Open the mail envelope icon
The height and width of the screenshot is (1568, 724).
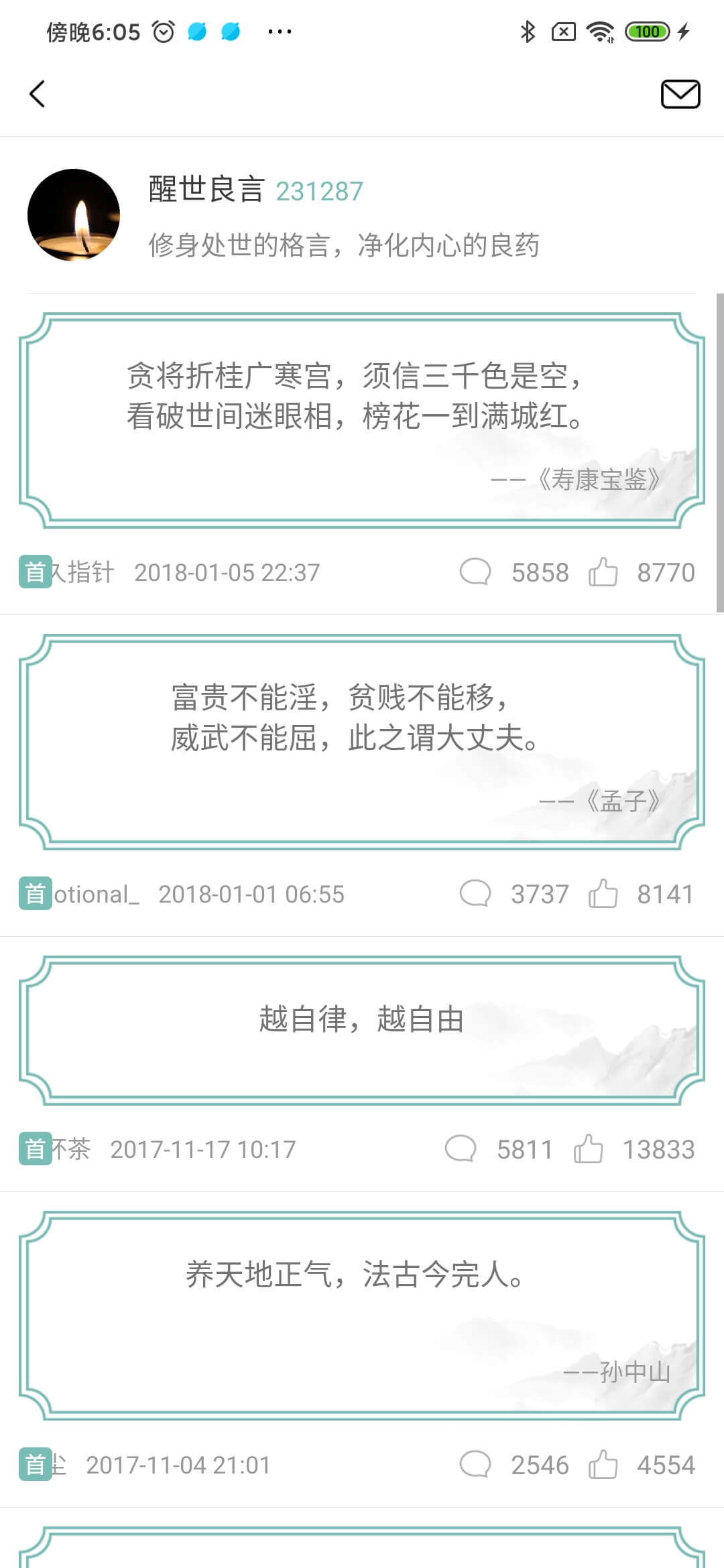[680, 94]
